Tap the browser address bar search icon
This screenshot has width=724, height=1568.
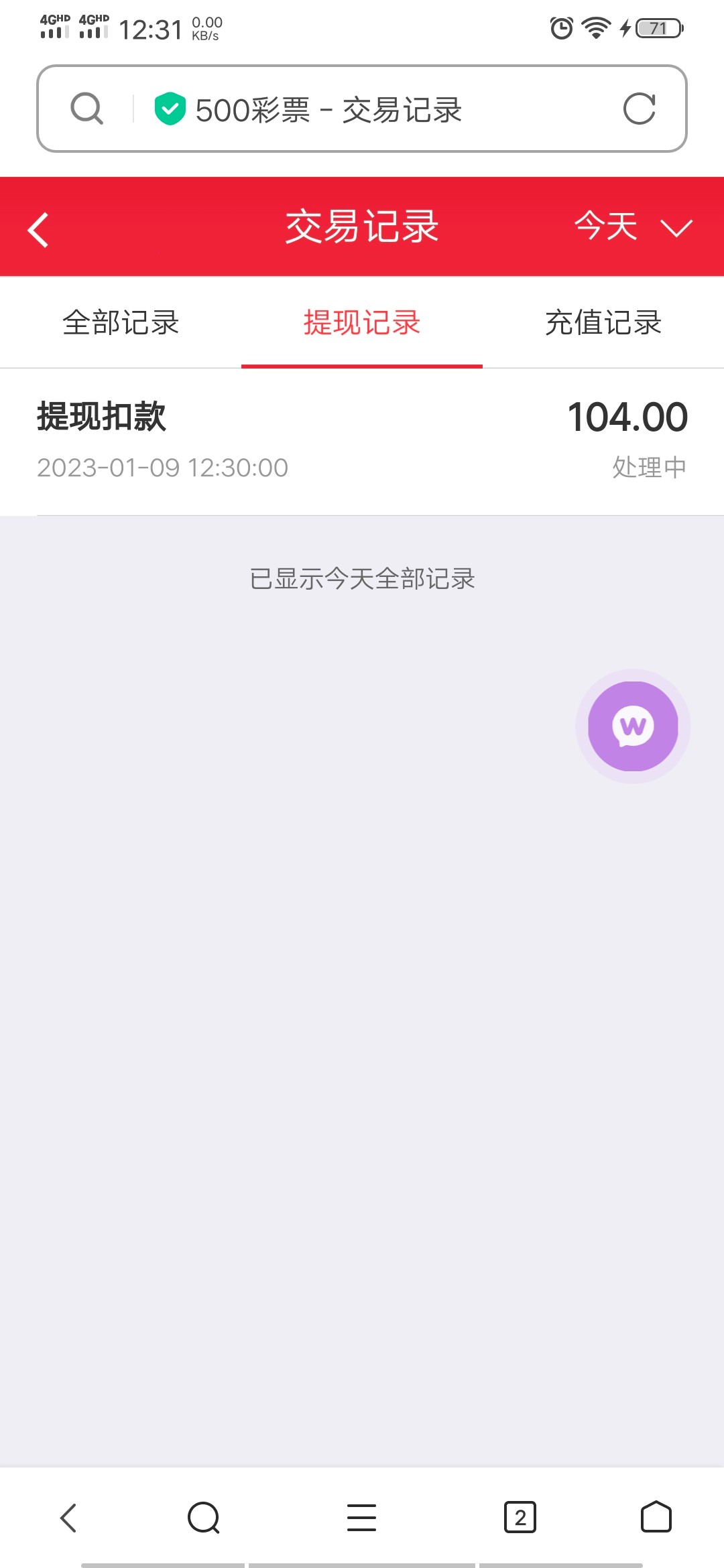click(x=87, y=109)
